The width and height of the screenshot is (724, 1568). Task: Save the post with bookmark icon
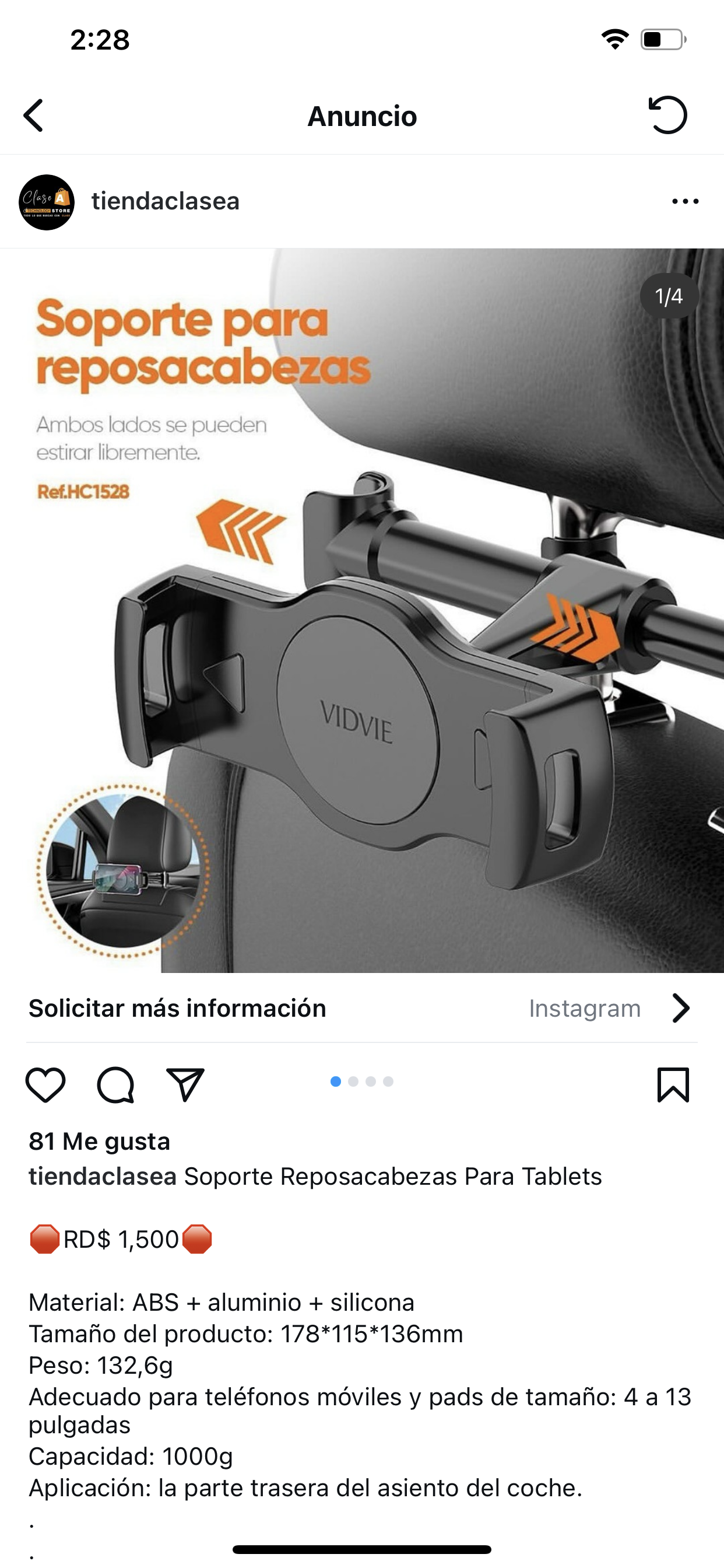673,1084
